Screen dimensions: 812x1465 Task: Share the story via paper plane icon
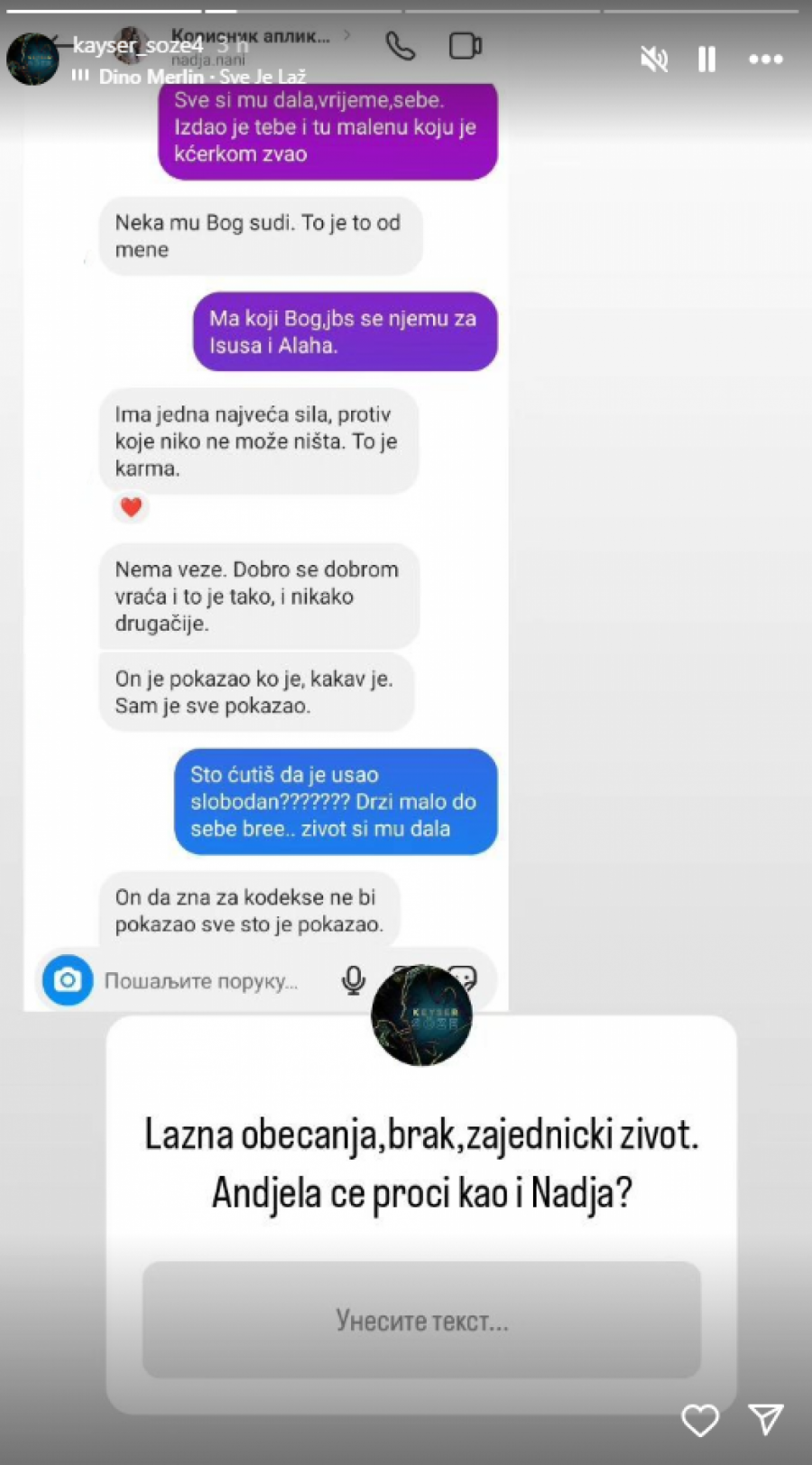[x=766, y=1420]
